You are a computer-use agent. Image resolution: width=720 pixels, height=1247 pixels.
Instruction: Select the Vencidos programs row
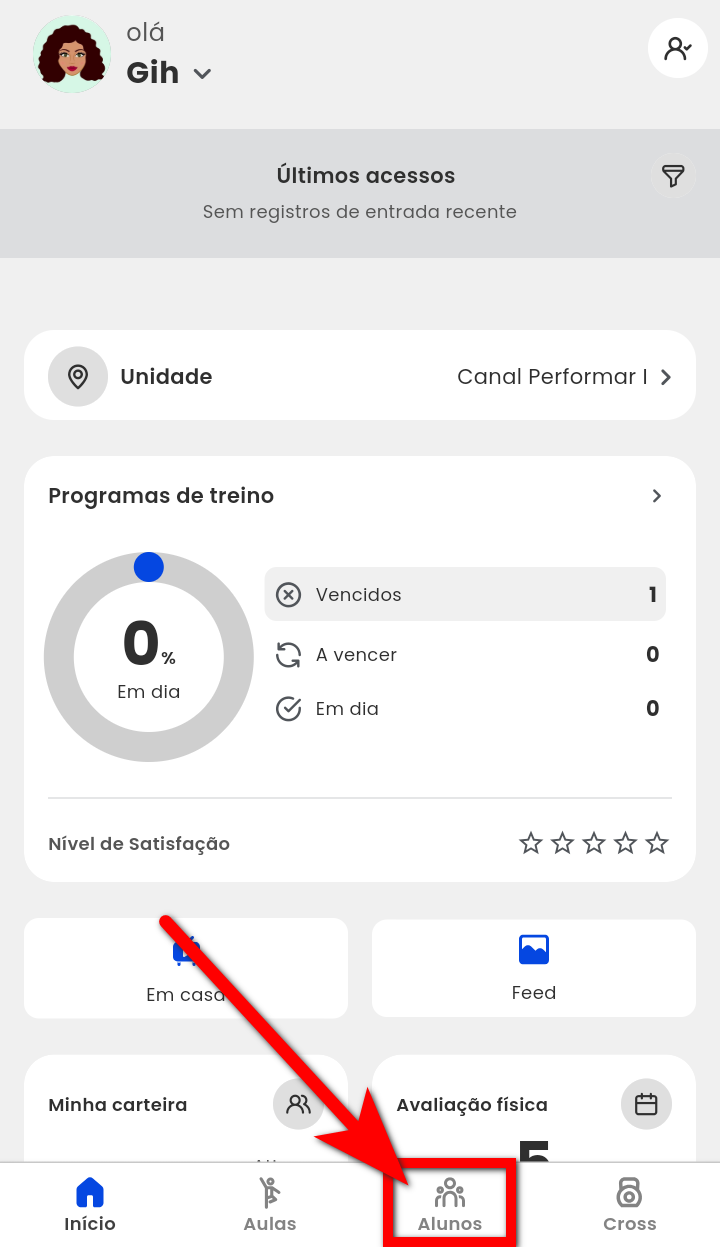465,594
